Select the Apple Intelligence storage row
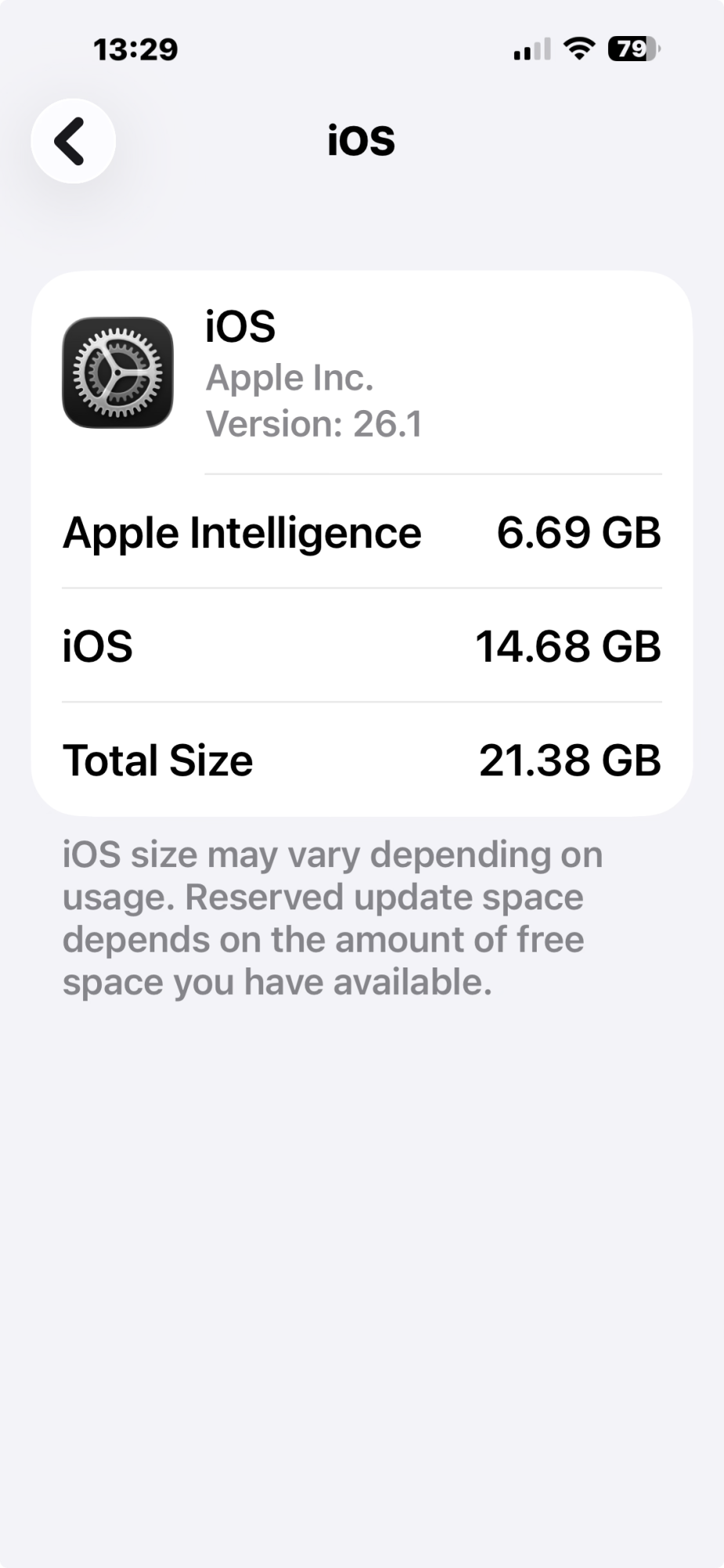Image resolution: width=724 pixels, height=1568 pixels. [361, 533]
